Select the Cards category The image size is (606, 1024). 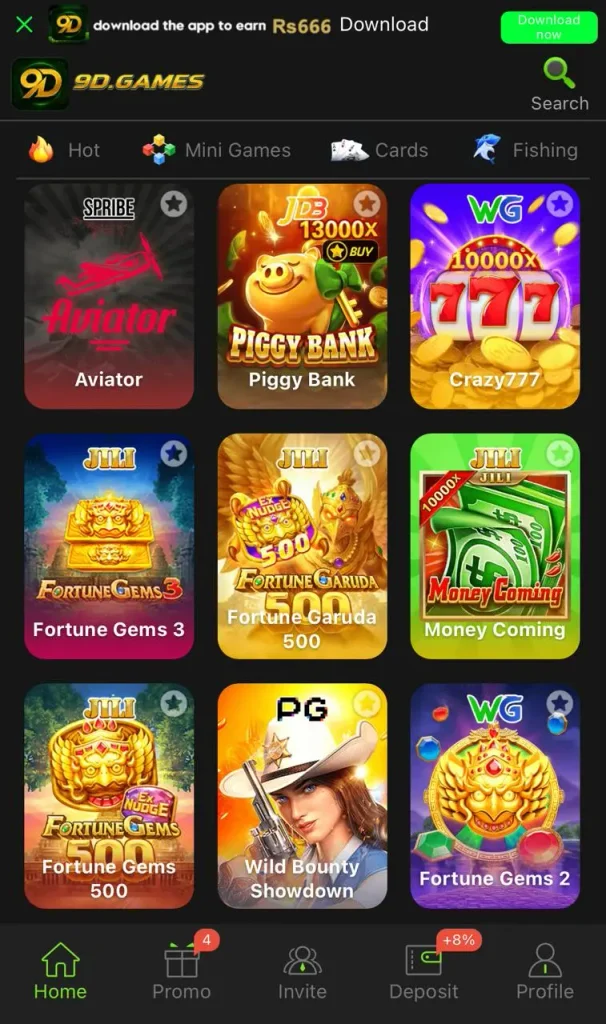click(x=379, y=150)
